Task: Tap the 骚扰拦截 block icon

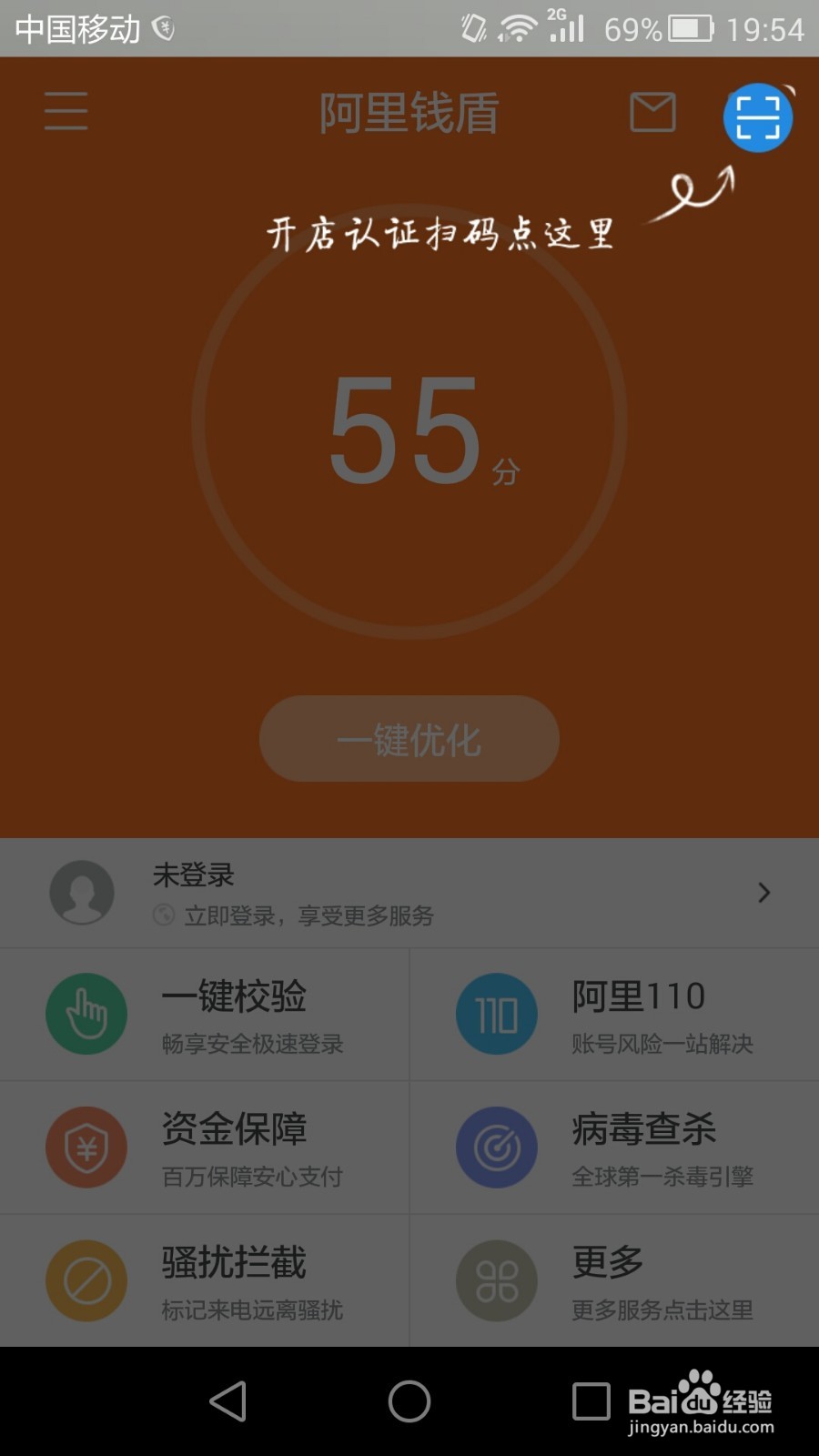Action: [86, 1279]
